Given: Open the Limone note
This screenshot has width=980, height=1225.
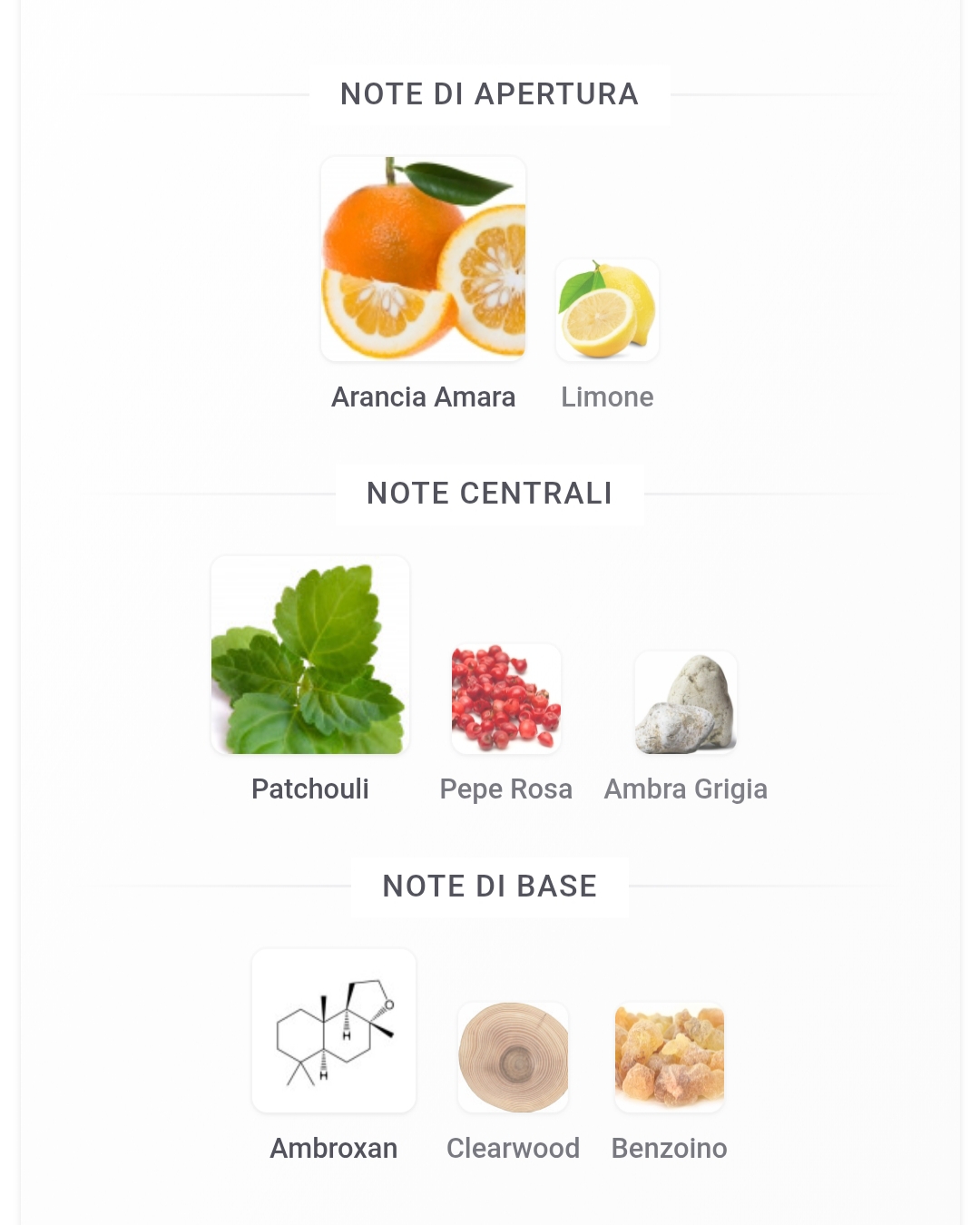Looking at the screenshot, I should 607,310.
